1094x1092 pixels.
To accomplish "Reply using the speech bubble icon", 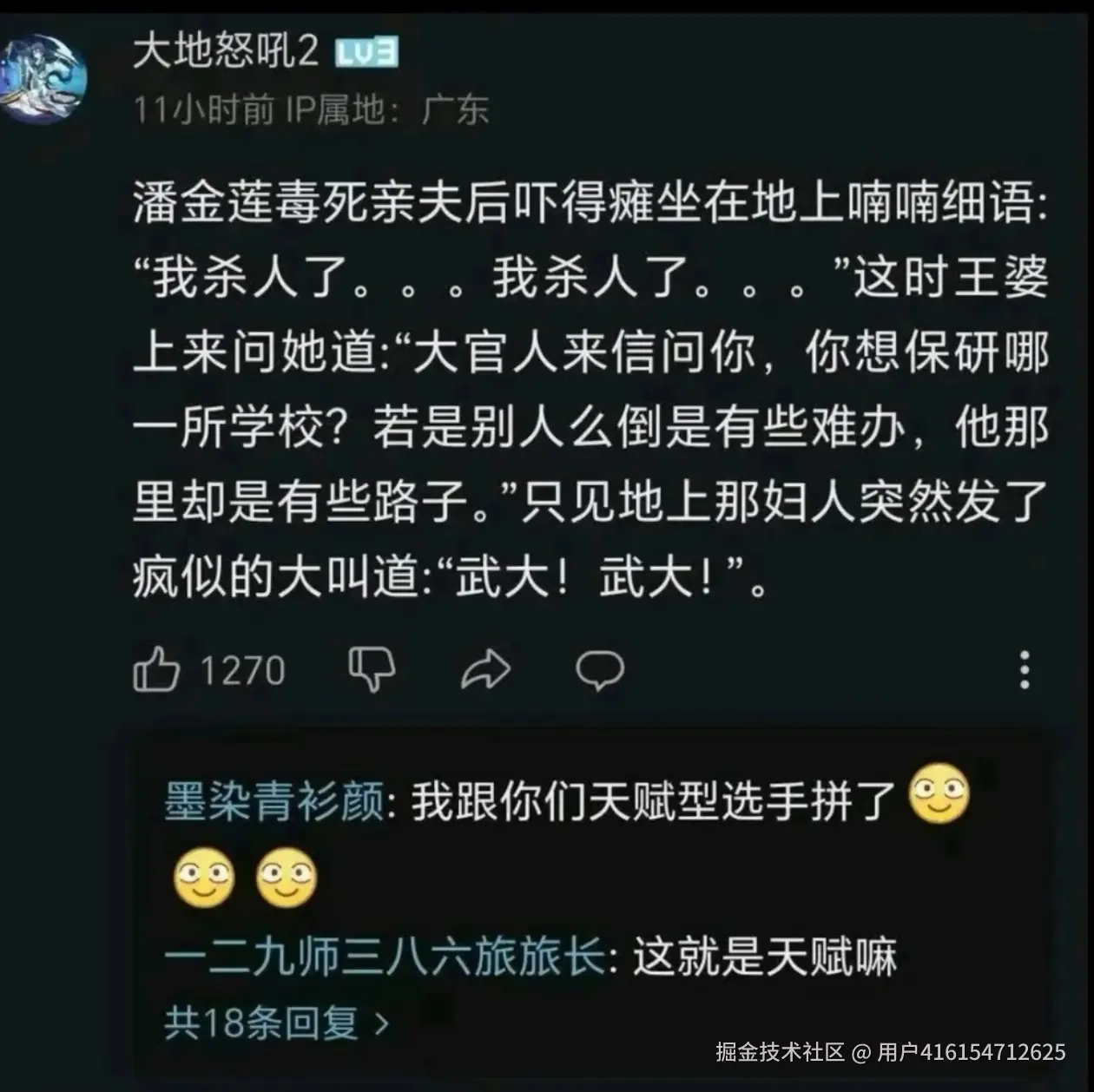I will point(599,669).
